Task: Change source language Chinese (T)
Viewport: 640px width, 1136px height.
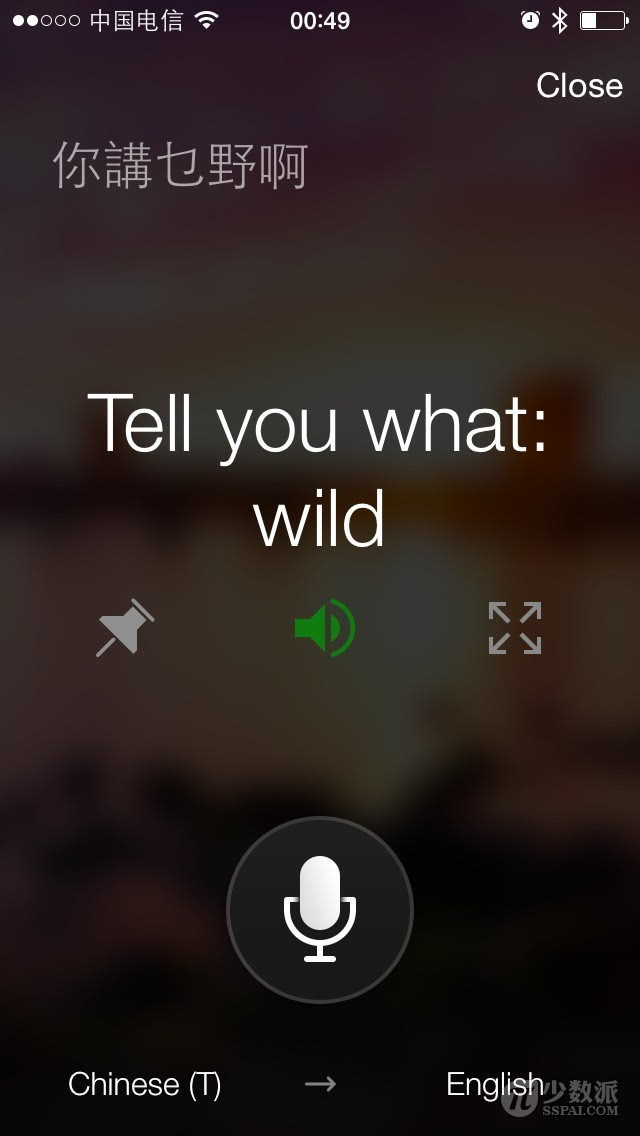Action: (145, 1084)
